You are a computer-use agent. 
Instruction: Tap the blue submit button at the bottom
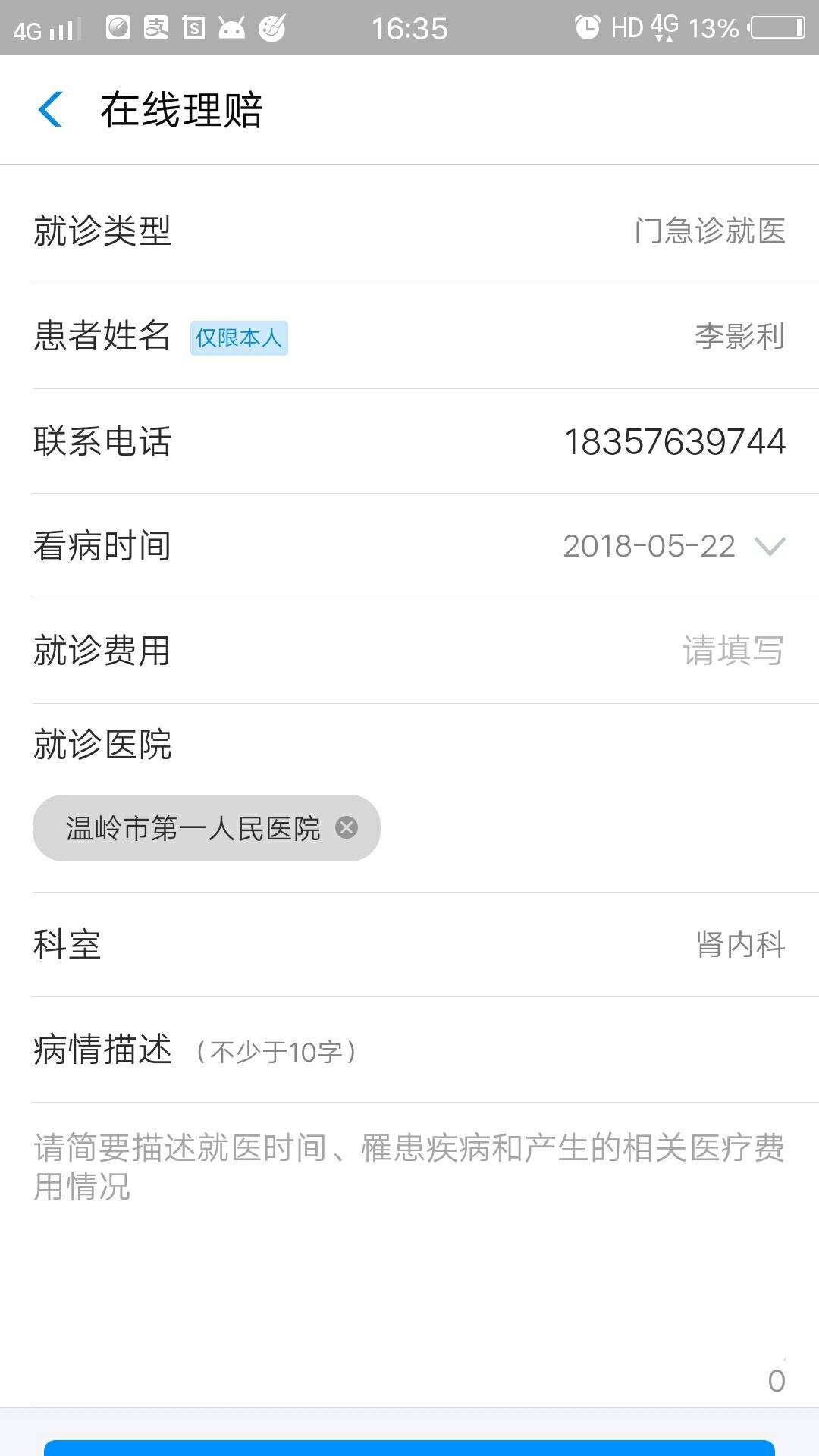click(x=409, y=1447)
